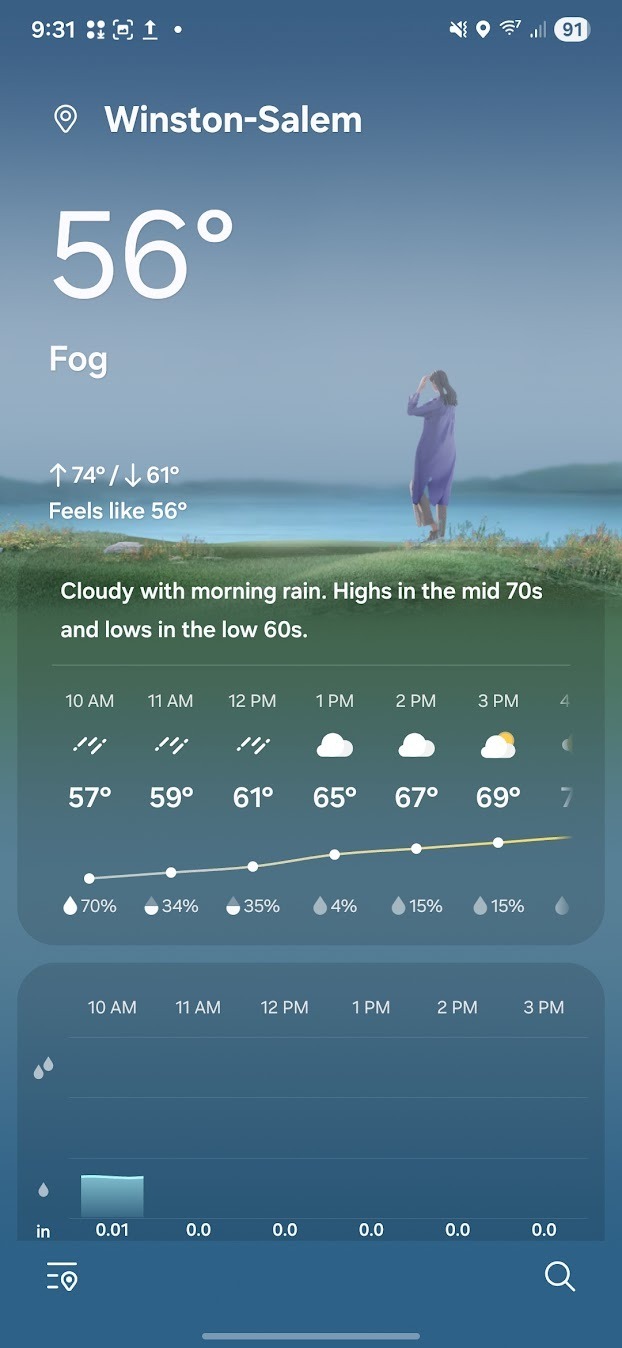This screenshot has height=1348, width=622.
Task: Open the saved locations list
Action: (x=62, y=1277)
